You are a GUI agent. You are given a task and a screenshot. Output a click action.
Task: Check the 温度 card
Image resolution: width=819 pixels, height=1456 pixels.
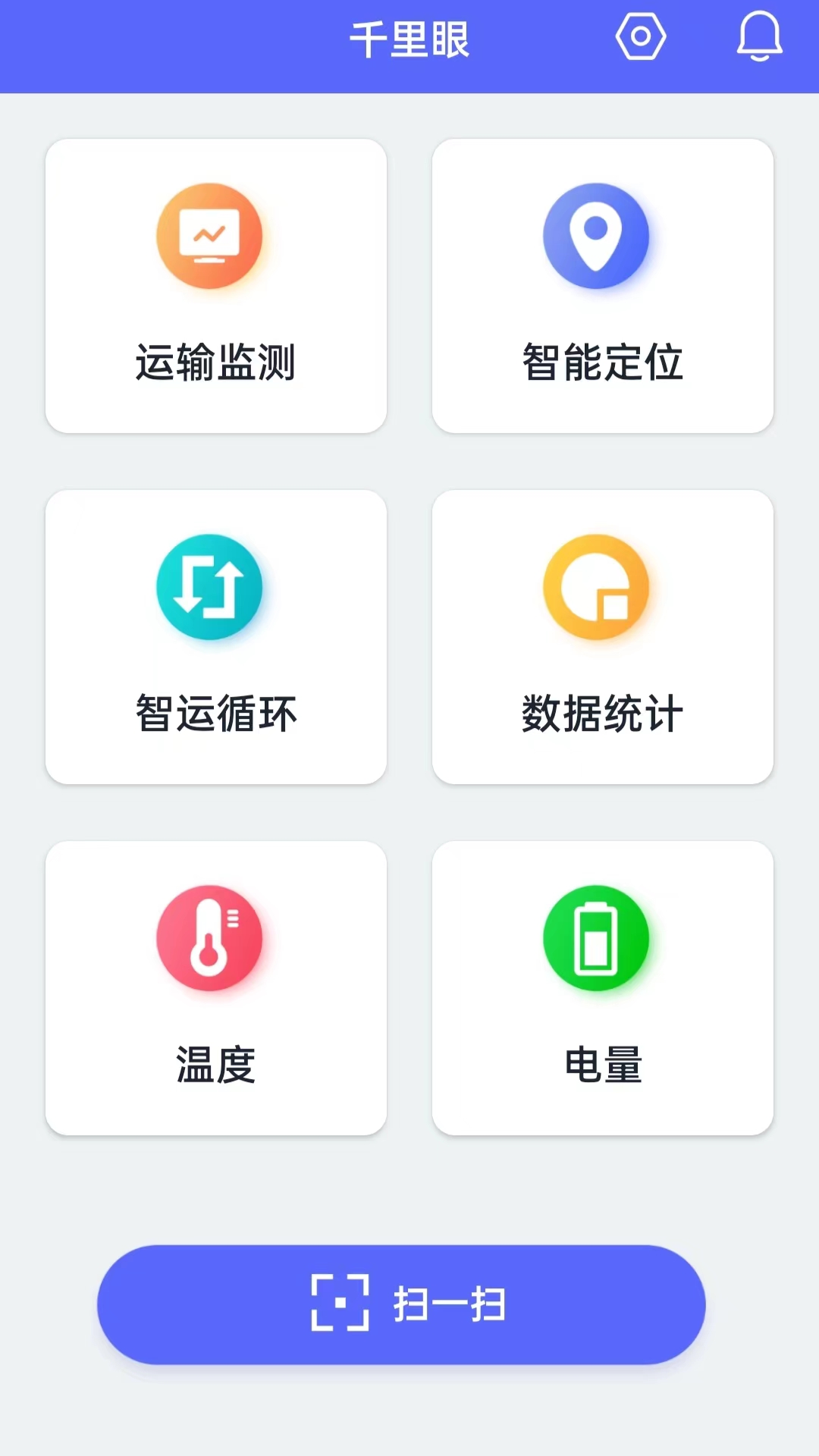(216, 988)
